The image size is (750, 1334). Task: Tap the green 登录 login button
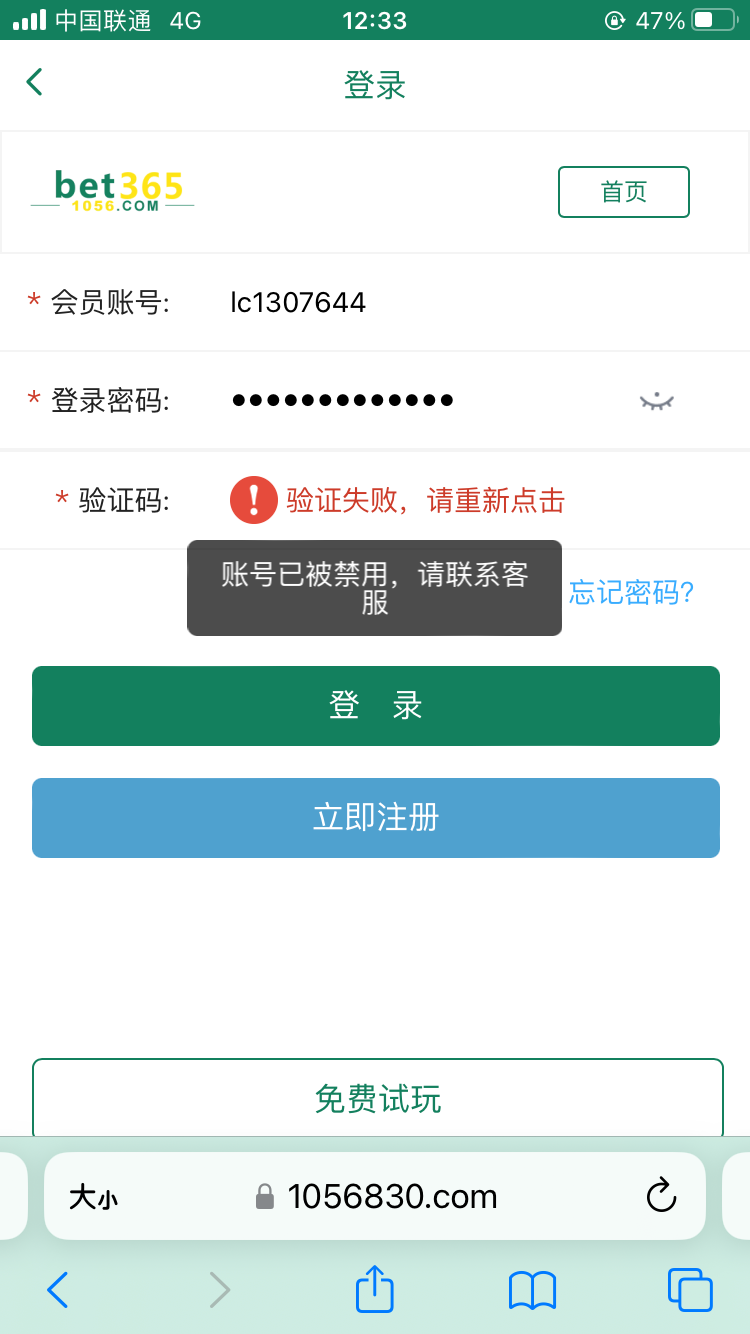click(376, 706)
